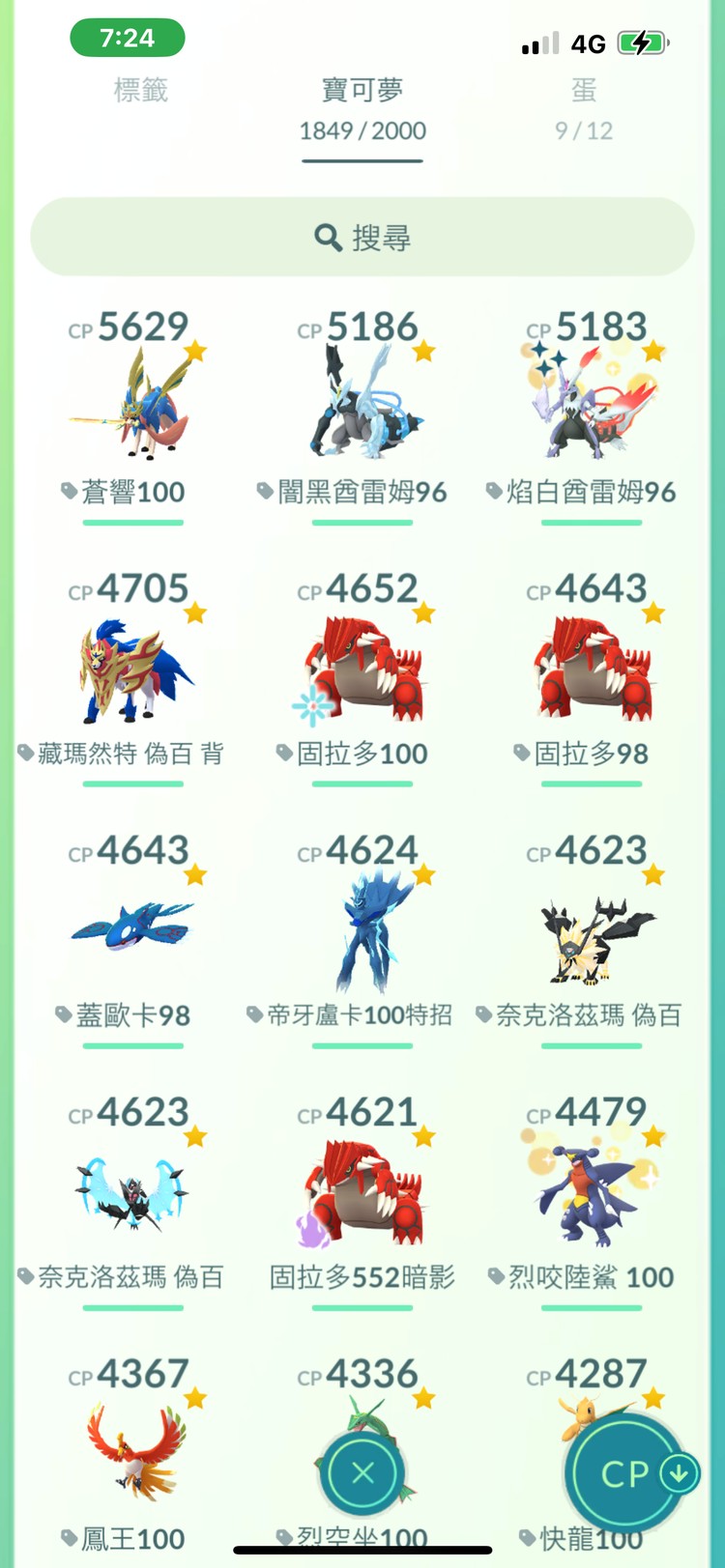
Task: Switch to the 蛋 9/12 tab
Action: 584,106
